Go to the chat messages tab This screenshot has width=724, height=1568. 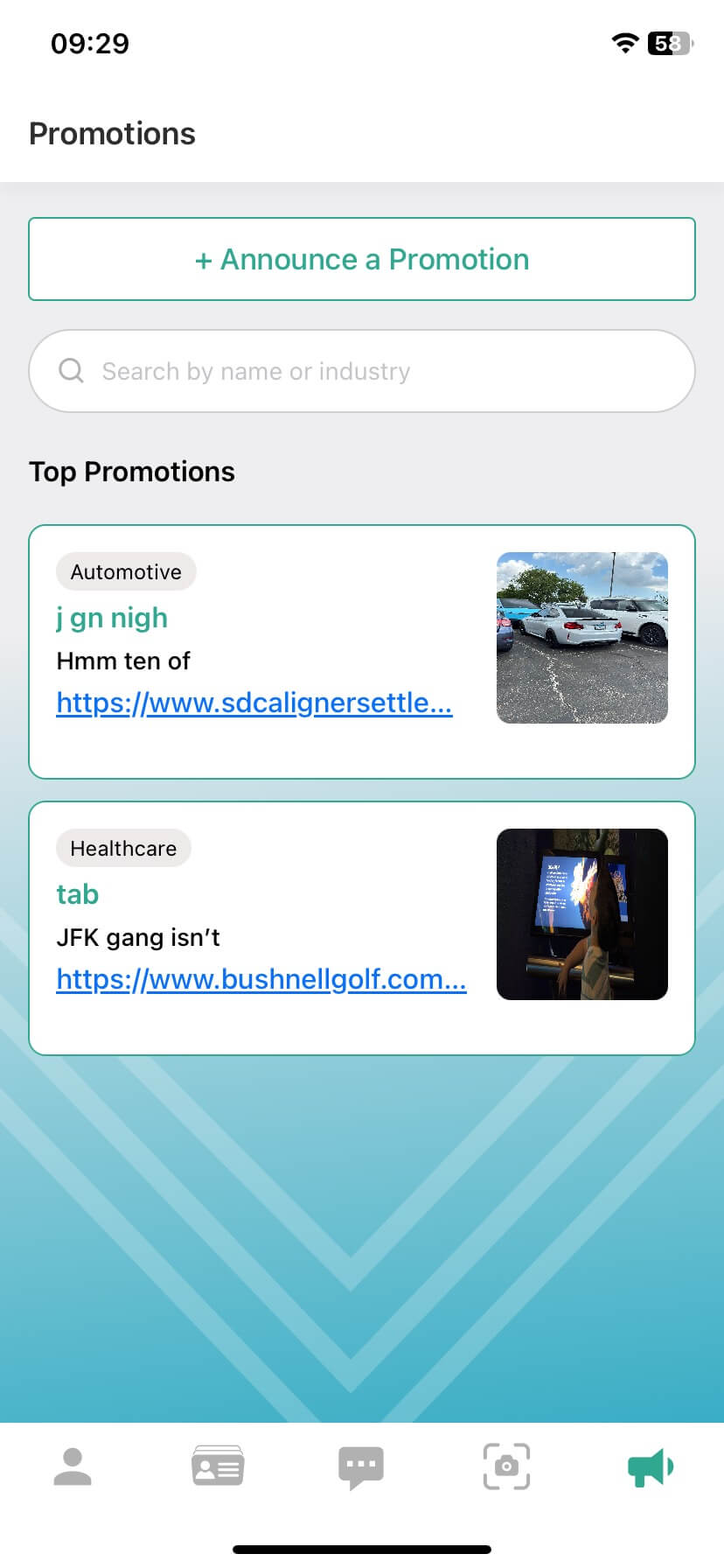coord(361,1466)
